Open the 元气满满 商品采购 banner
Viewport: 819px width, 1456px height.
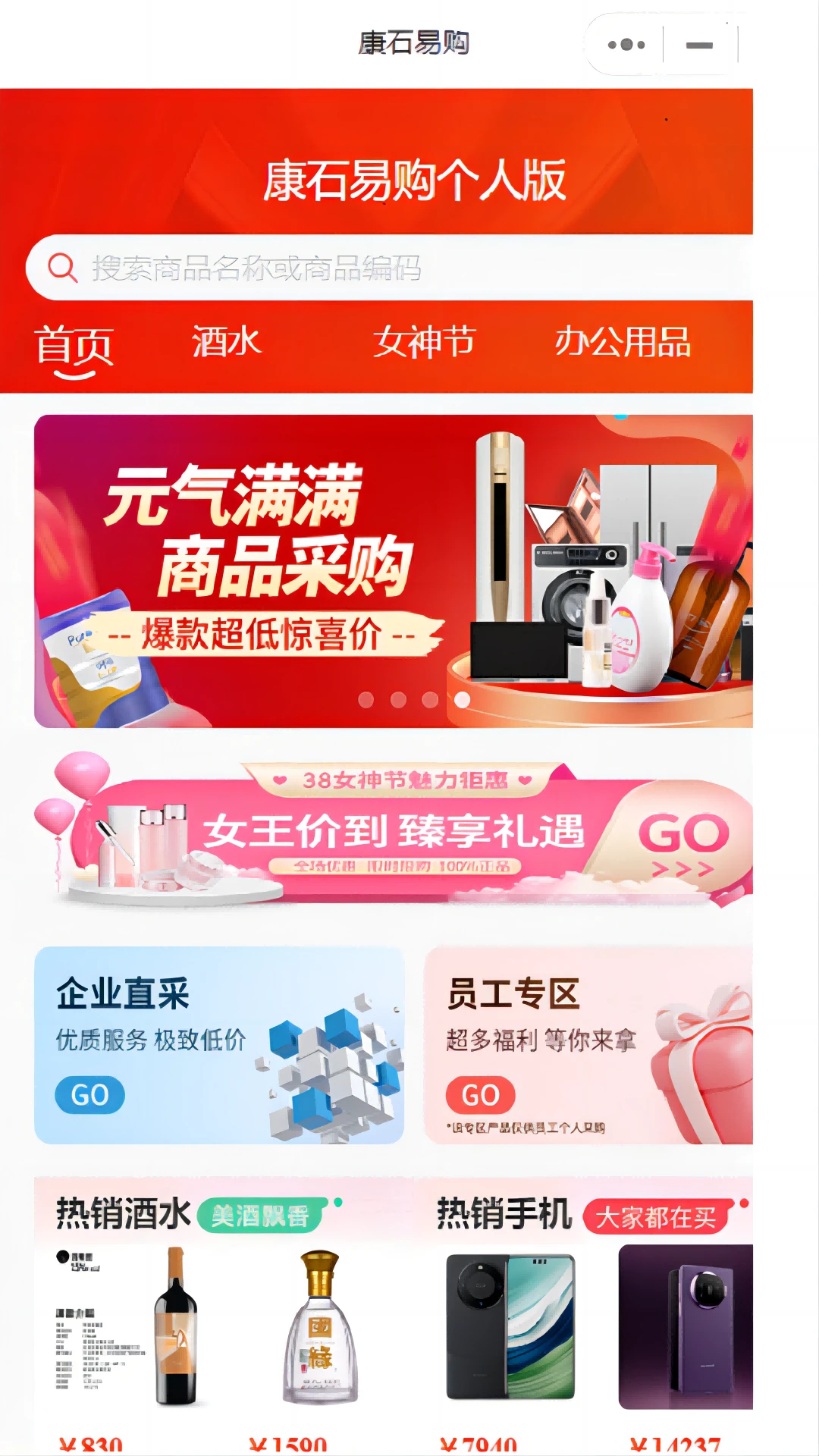(394, 570)
